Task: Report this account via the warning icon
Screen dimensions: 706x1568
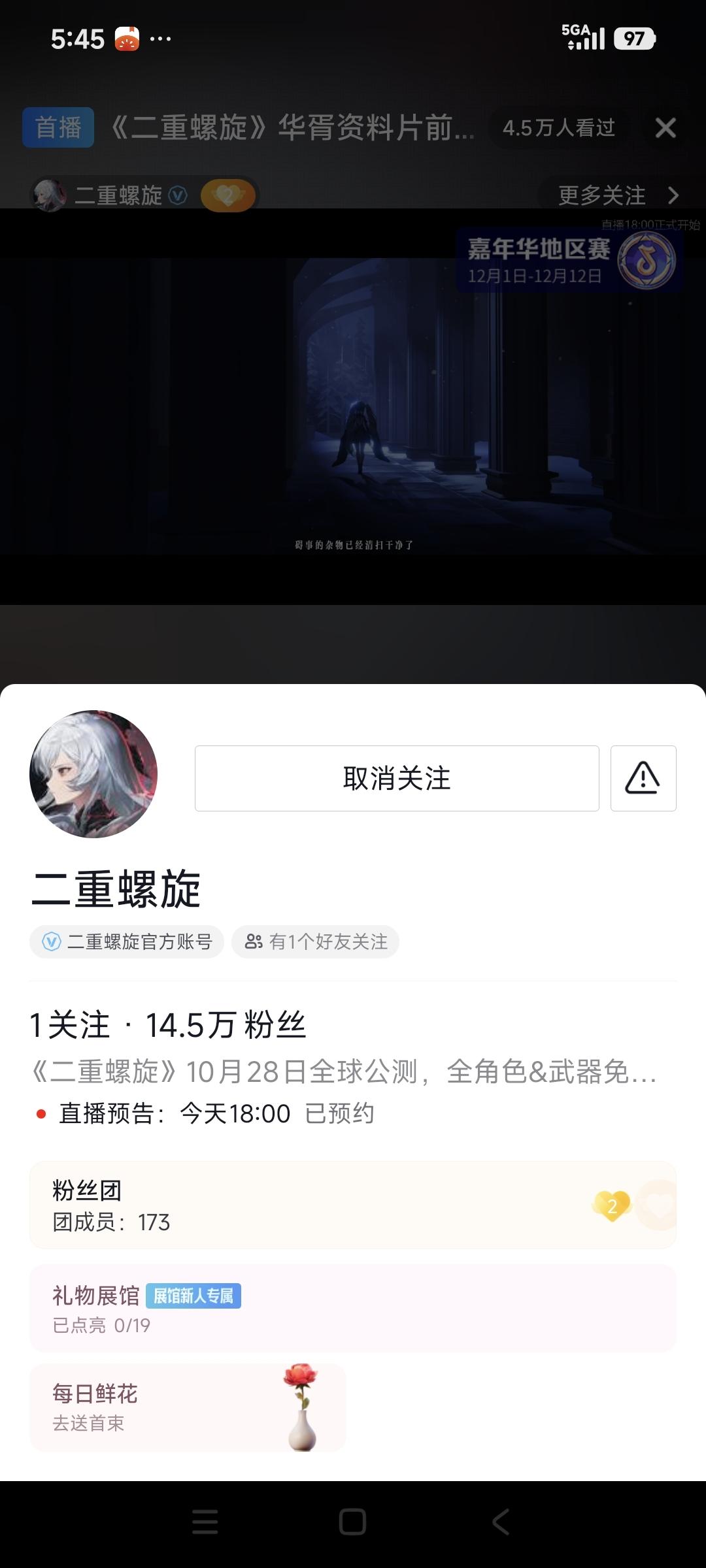Action: pos(643,778)
